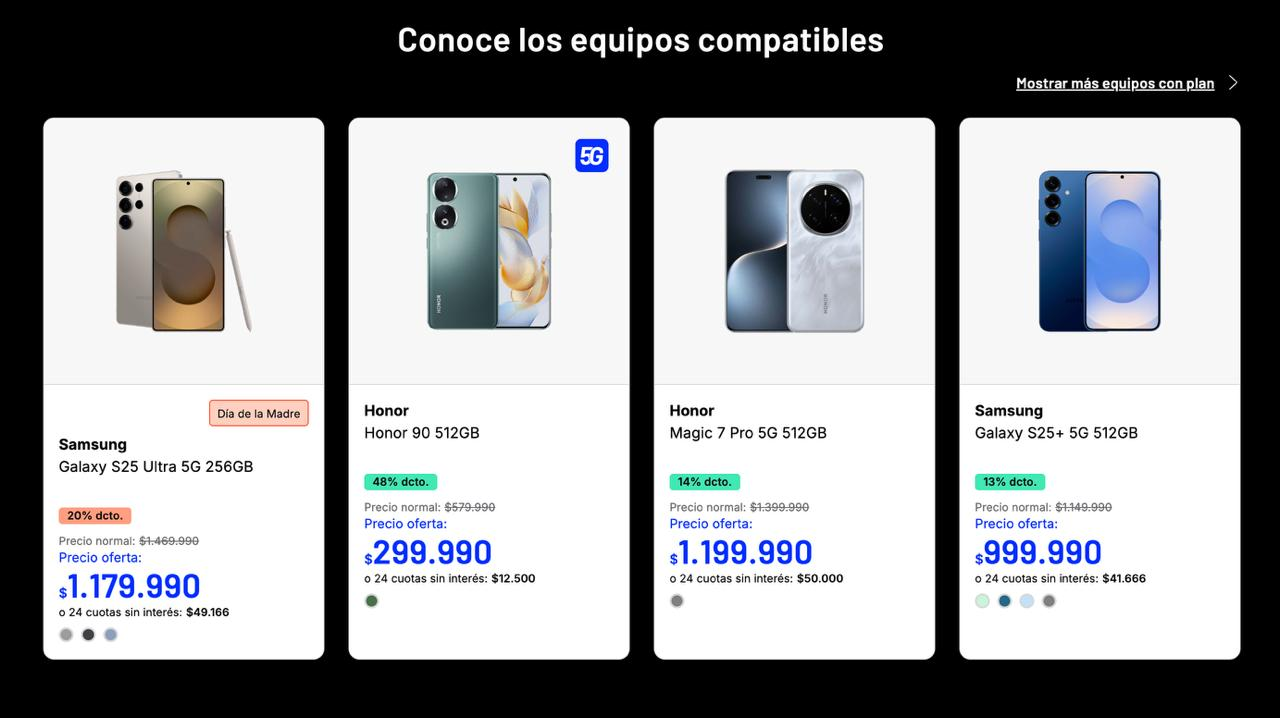The width and height of the screenshot is (1280, 718).
Task: Select gray color for Galaxy S25 Ultra
Action: (66, 635)
